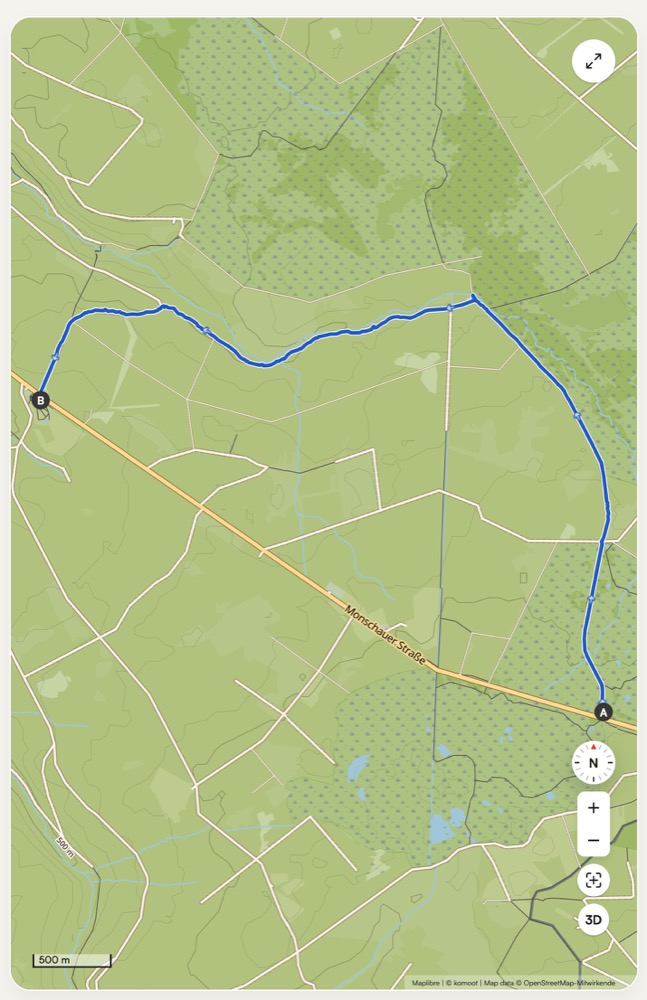Recenter the map on the route
This screenshot has height=1000, width=647.
[594, 880]
